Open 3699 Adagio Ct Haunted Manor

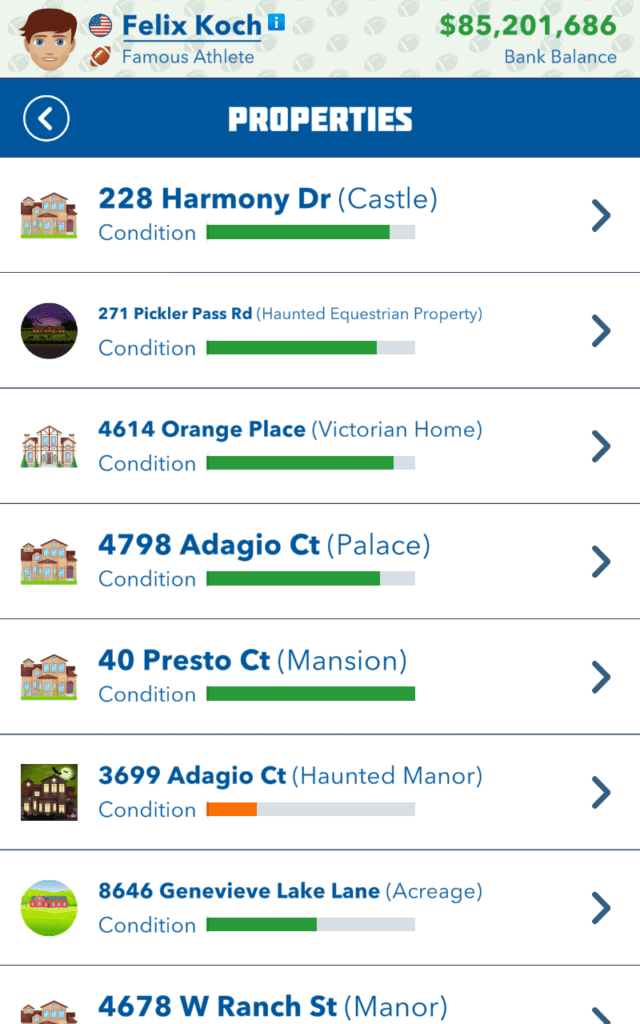(x=320, y=792)
